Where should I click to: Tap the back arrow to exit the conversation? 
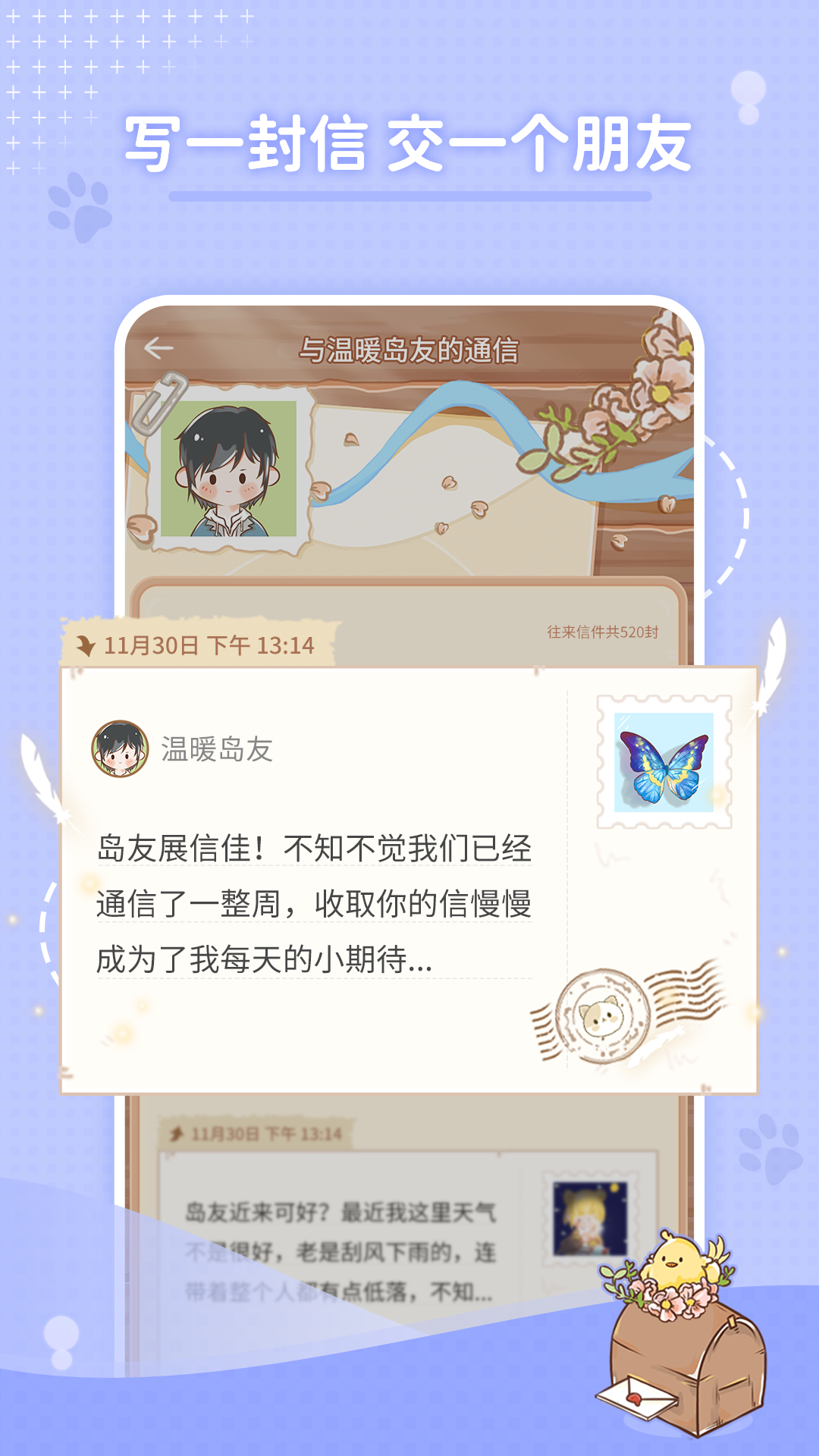click(x=157, y=348)
